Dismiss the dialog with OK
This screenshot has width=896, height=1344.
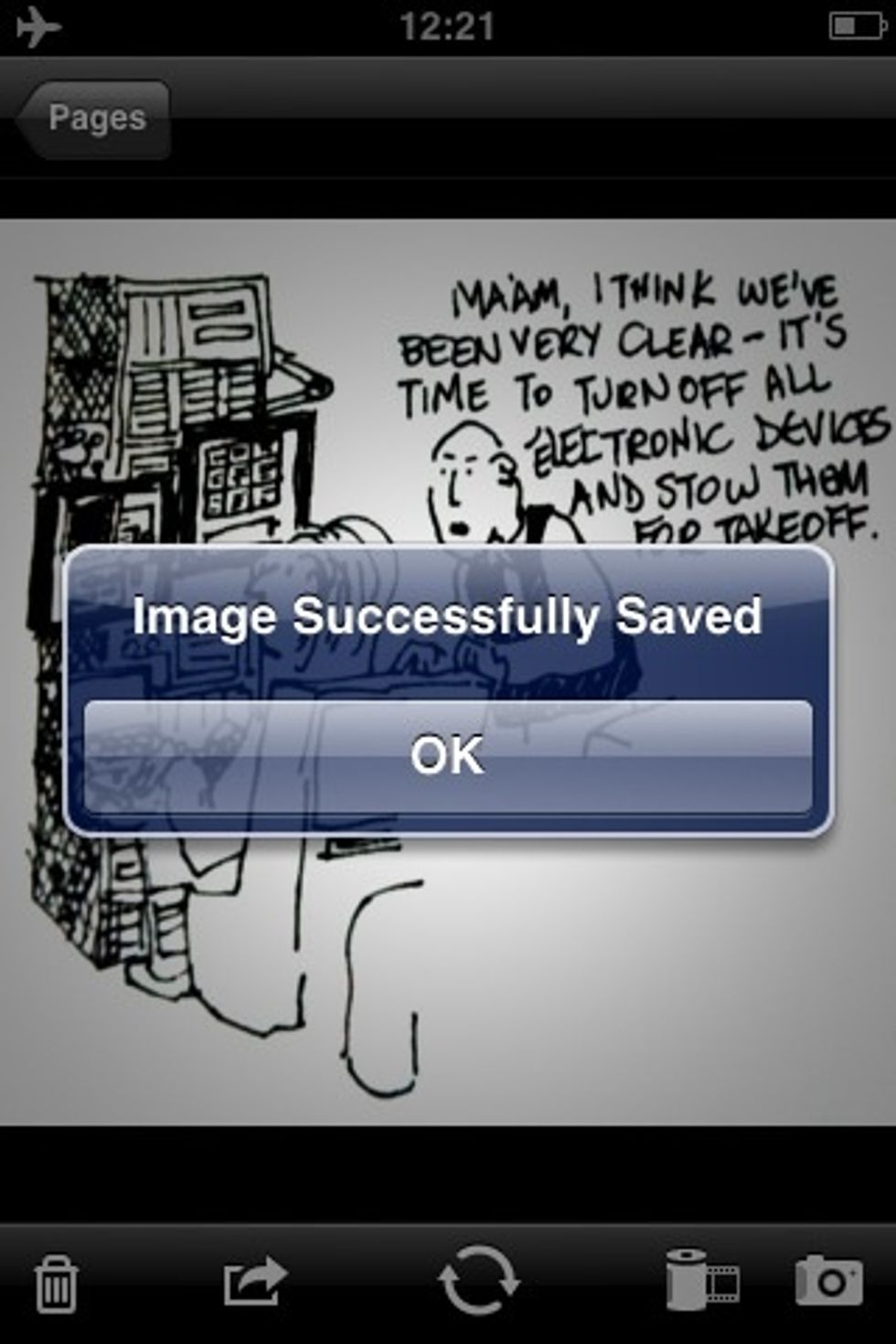tap(447, 756)
